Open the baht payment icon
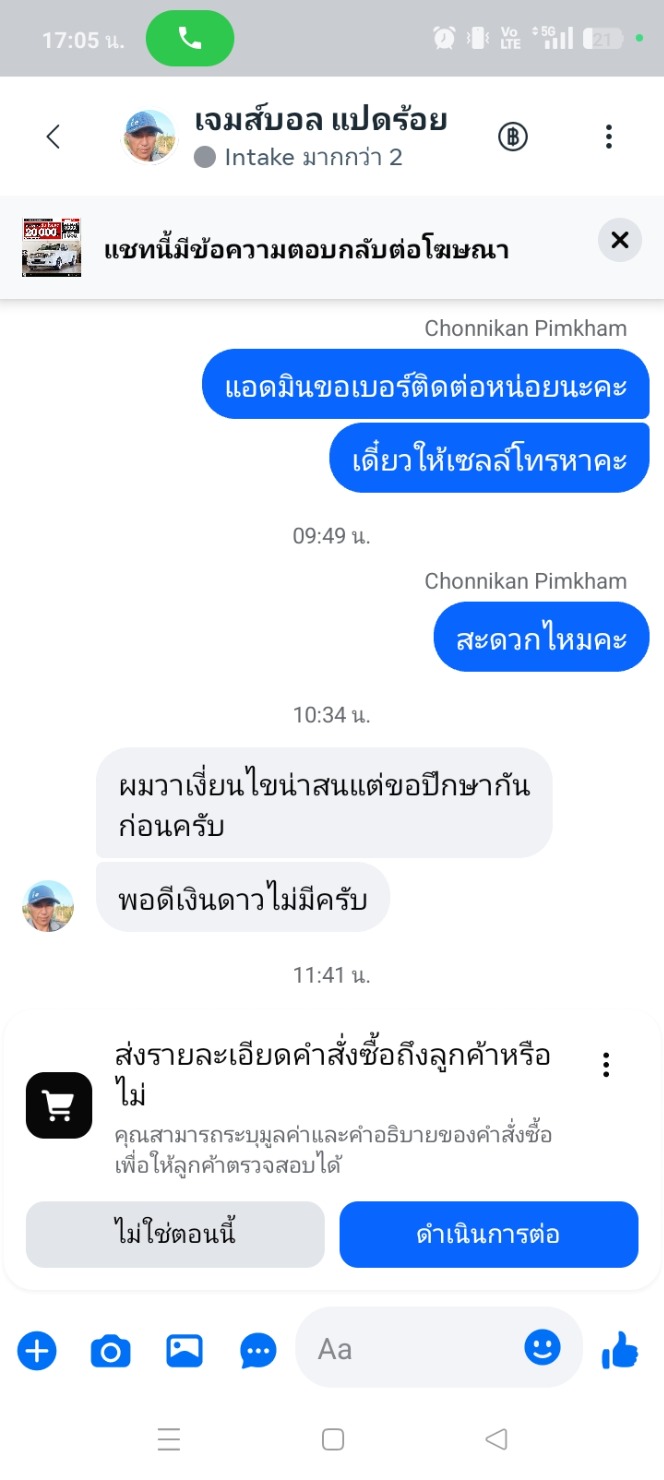This screenshot has height=1480, width=664. [x=513, y=137]
